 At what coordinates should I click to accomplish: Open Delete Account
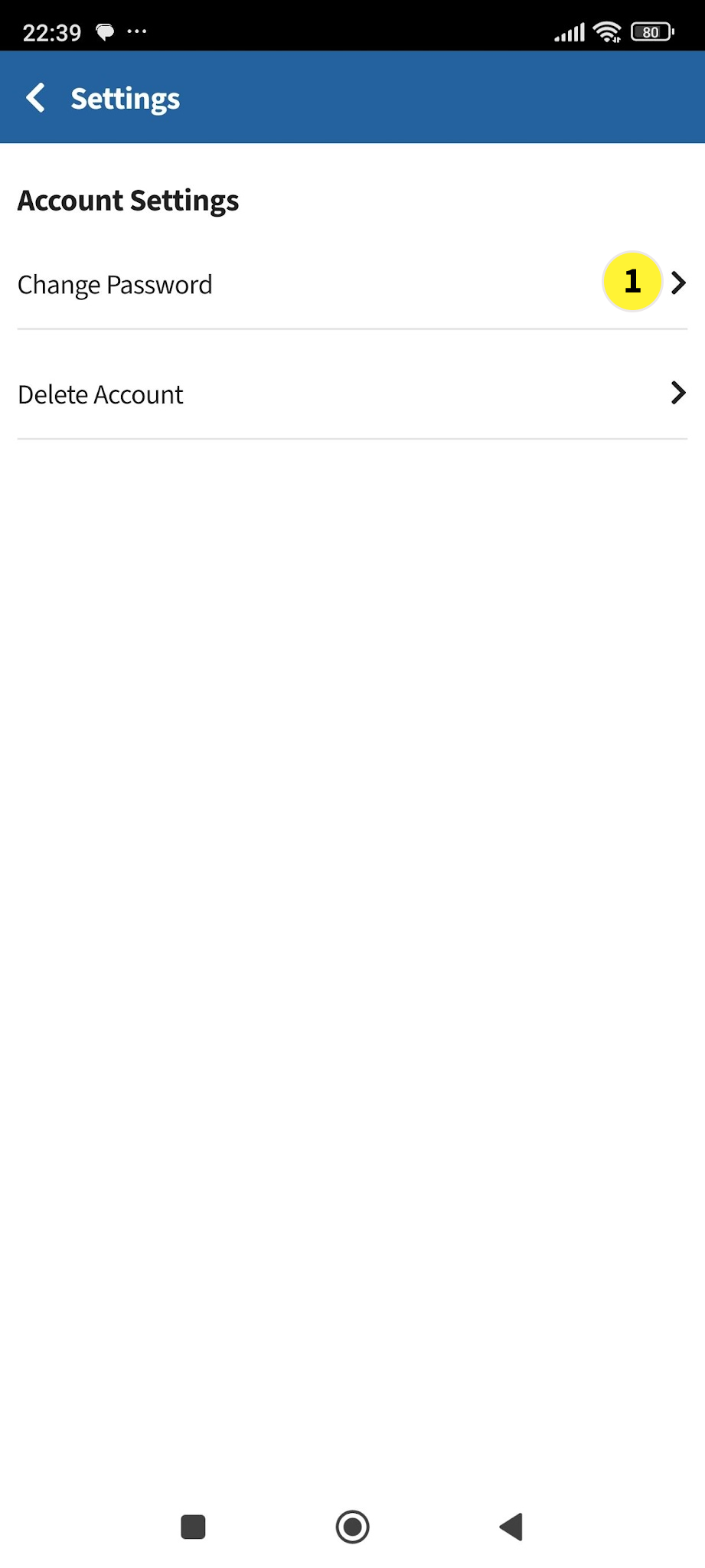101,395
